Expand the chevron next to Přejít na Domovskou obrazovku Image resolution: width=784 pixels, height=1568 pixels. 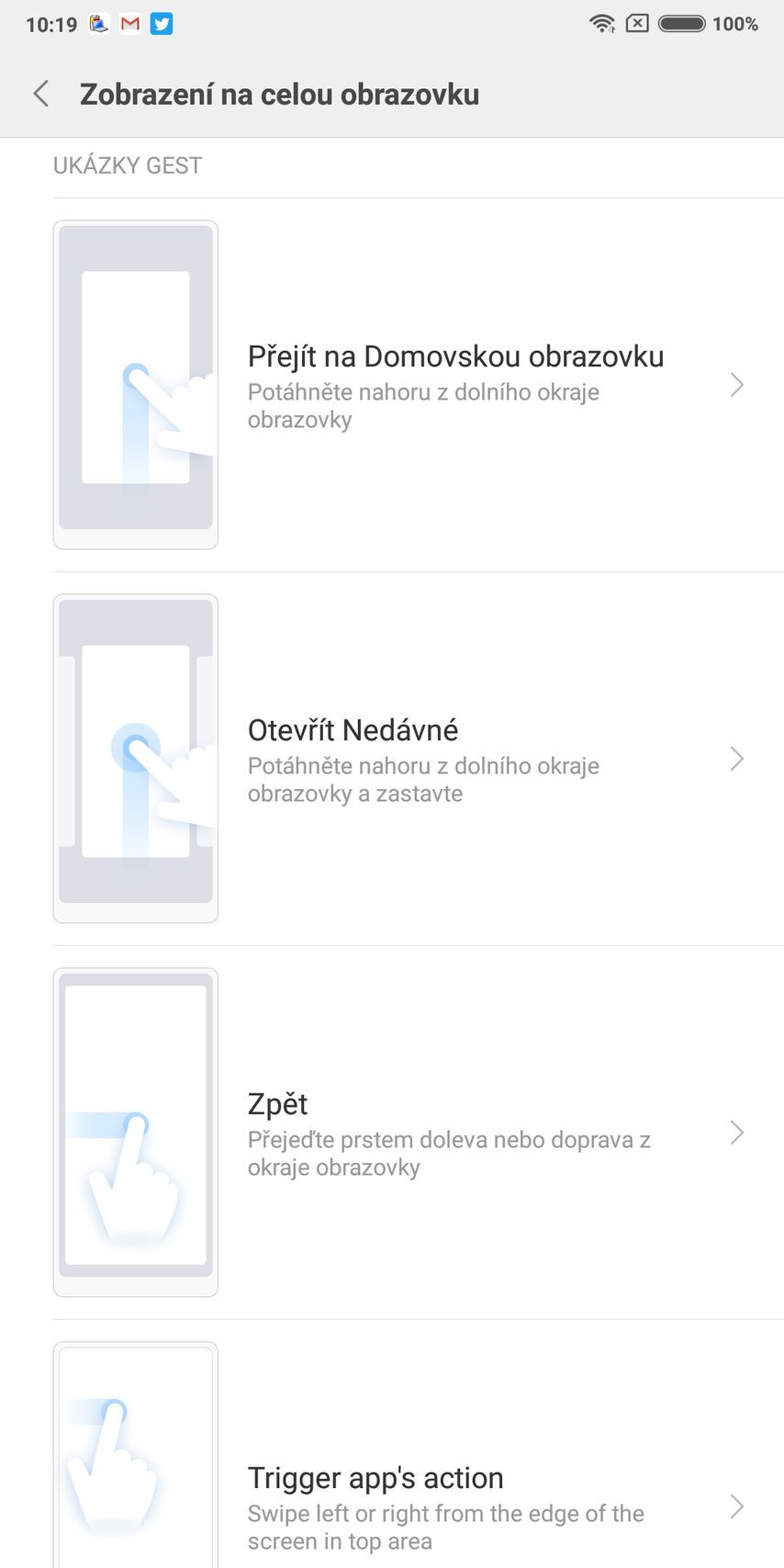[737, 386]
